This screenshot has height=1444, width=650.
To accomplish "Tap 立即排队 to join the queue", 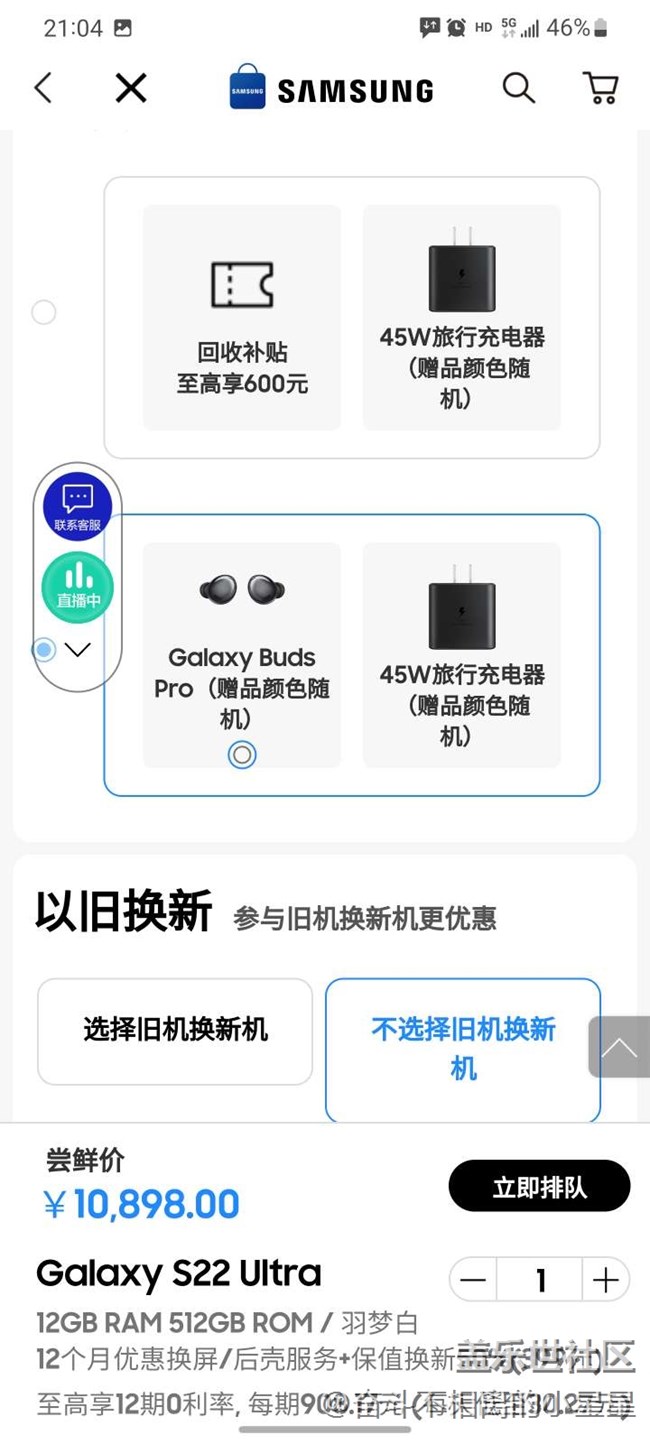I will click(539, 1187).
